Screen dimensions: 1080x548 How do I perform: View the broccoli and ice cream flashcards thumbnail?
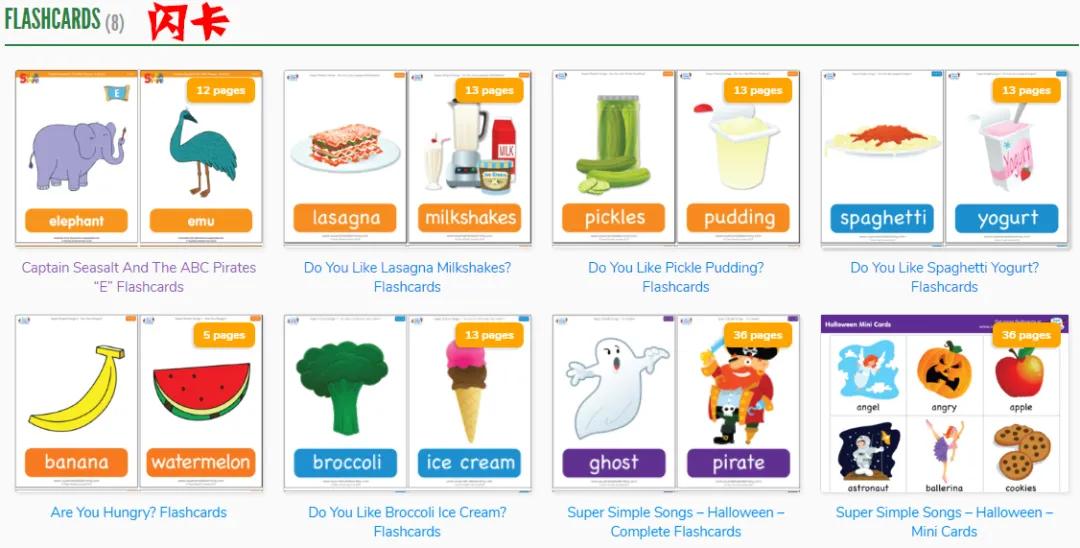(x=407, y=403)
